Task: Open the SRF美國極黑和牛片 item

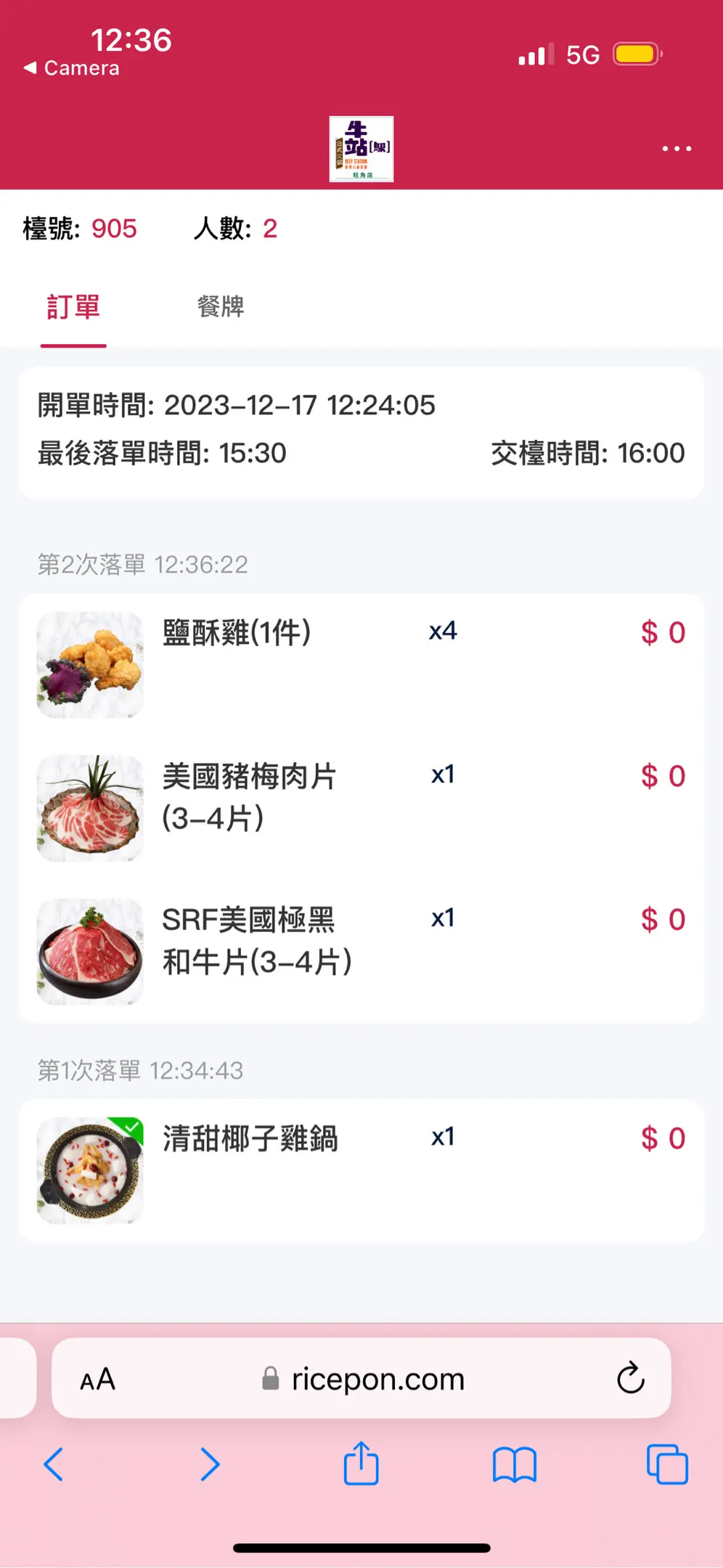Action: tap(256, 939)
